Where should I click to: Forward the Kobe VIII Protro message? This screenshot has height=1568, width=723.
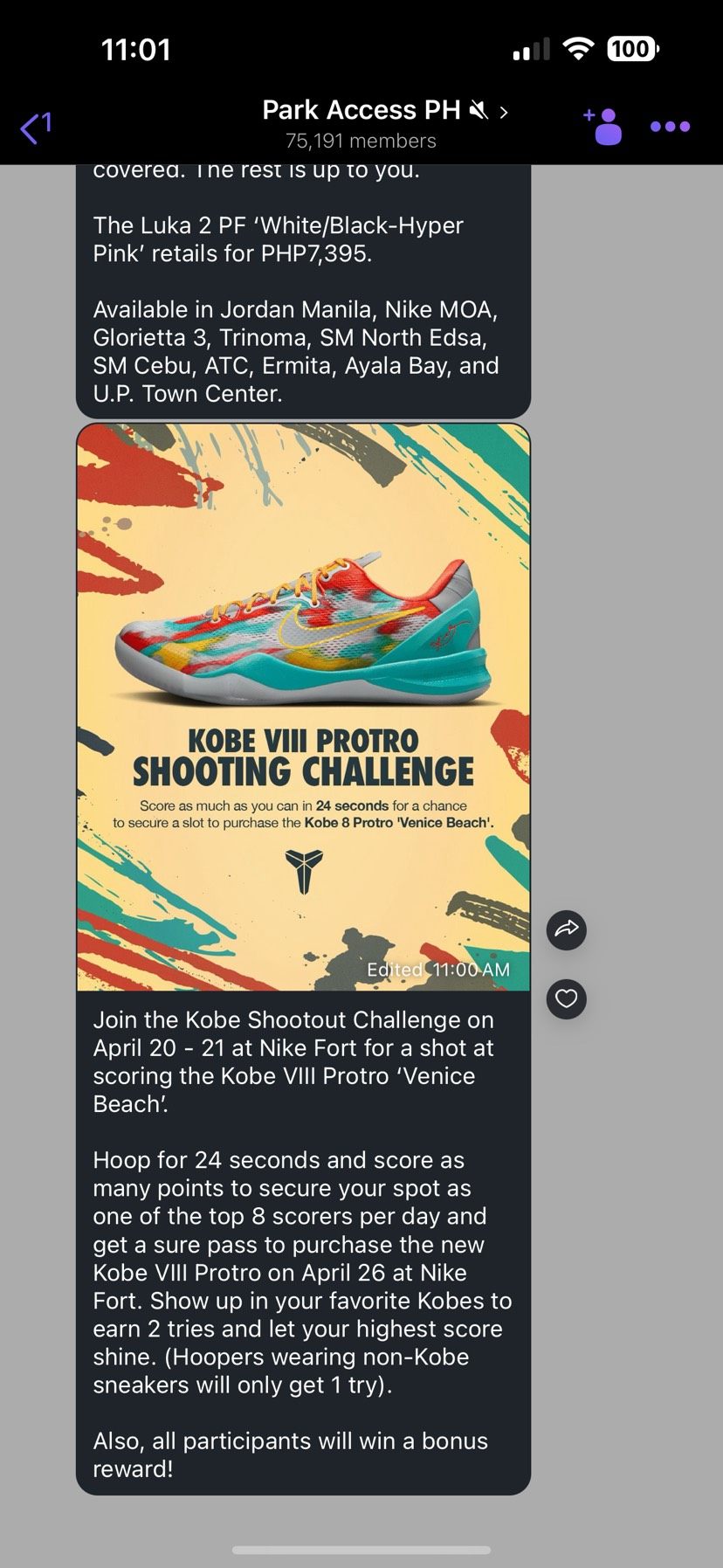click(566, 929)
